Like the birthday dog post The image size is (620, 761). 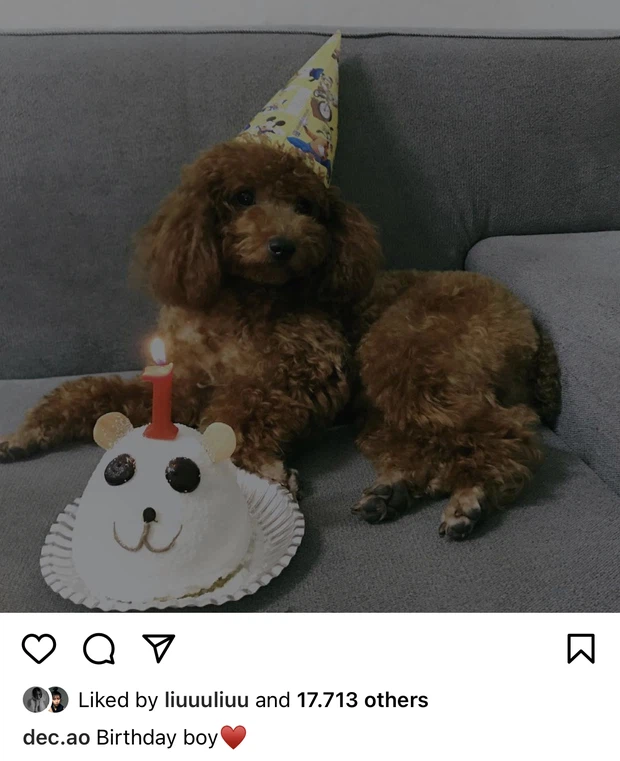coord(39,649)
